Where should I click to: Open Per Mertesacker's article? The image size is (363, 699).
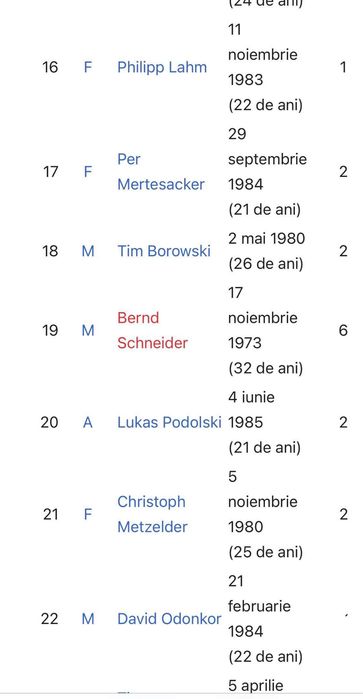[x=161, y=172]
